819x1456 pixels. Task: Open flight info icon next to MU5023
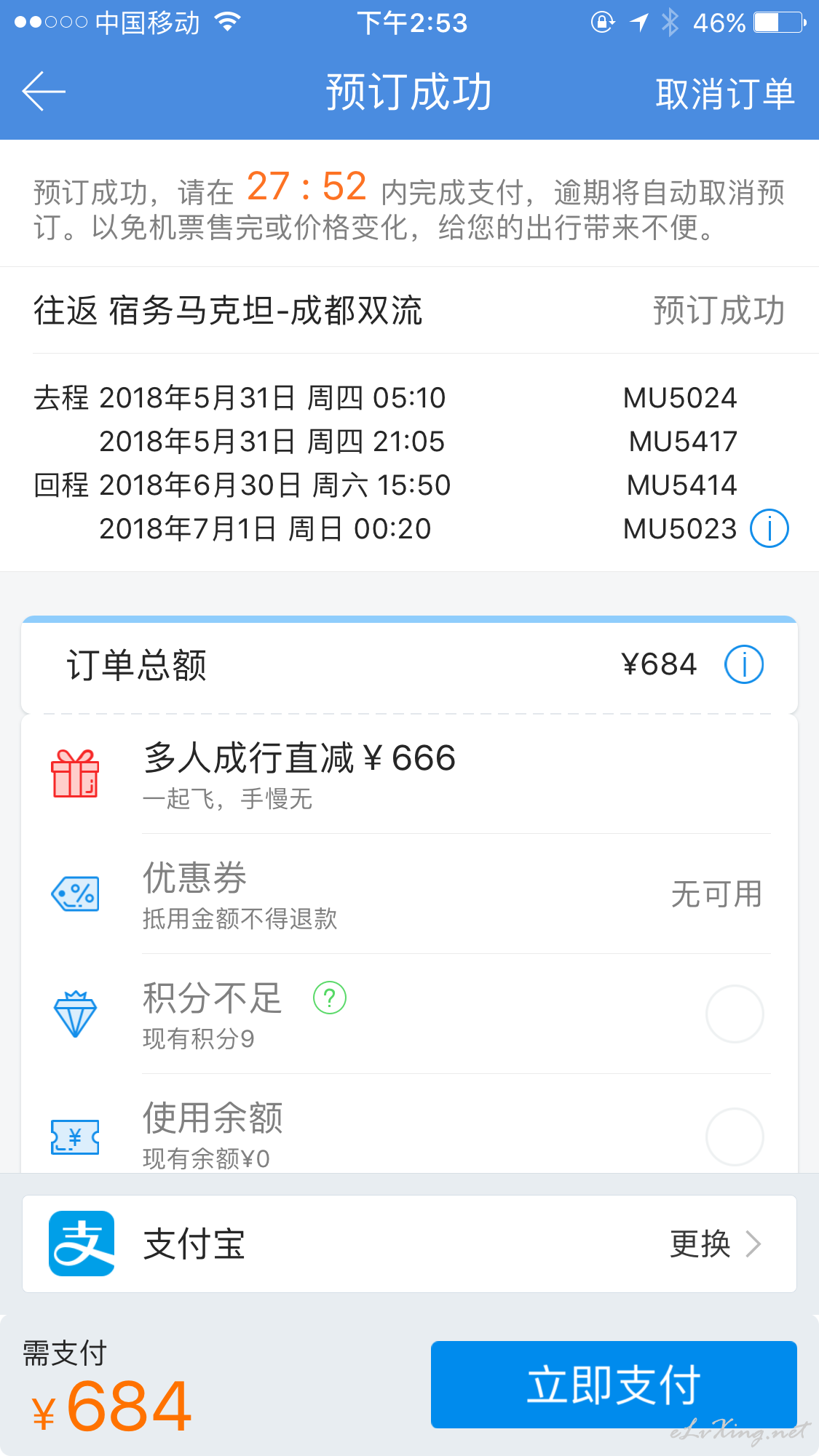click(x=769, y=528)
